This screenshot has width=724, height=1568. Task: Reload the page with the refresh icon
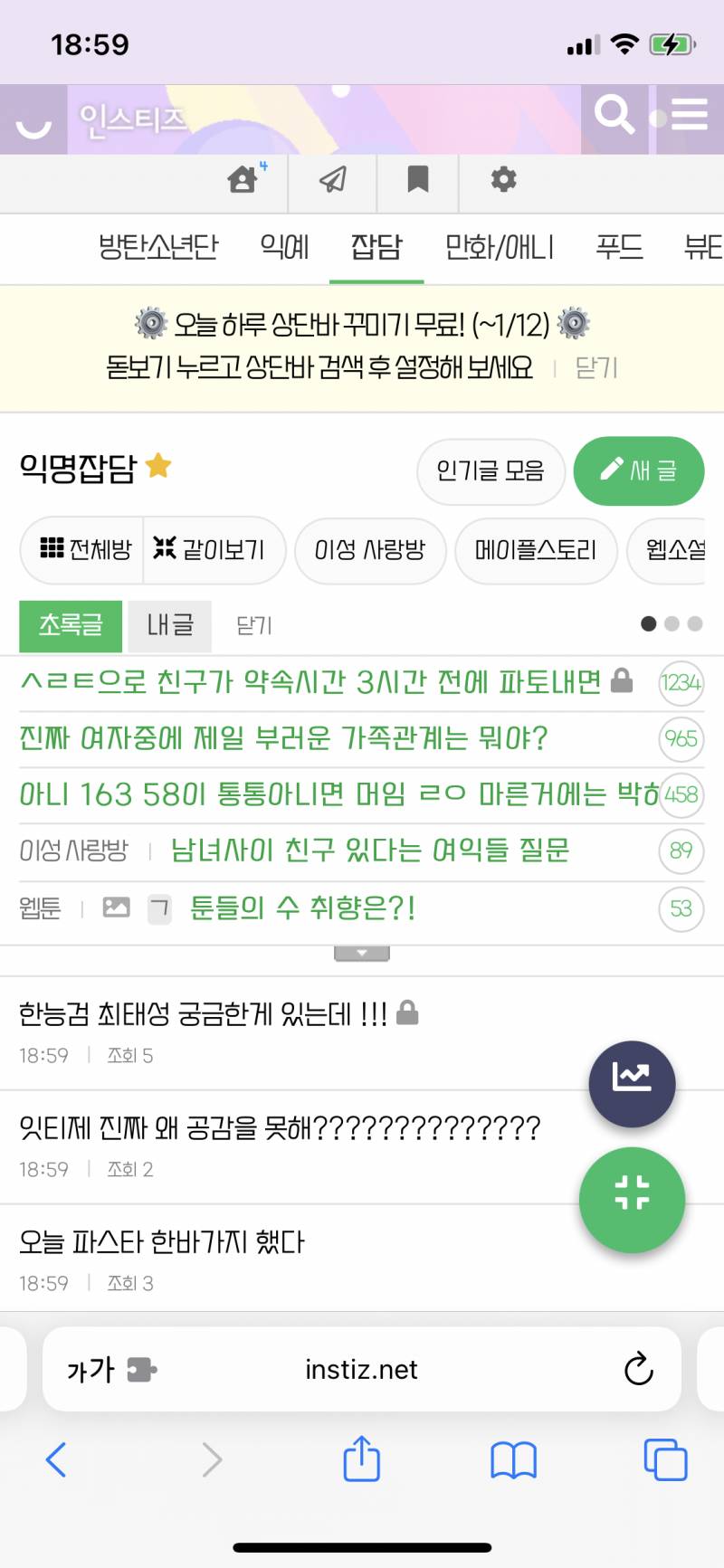640,1369
